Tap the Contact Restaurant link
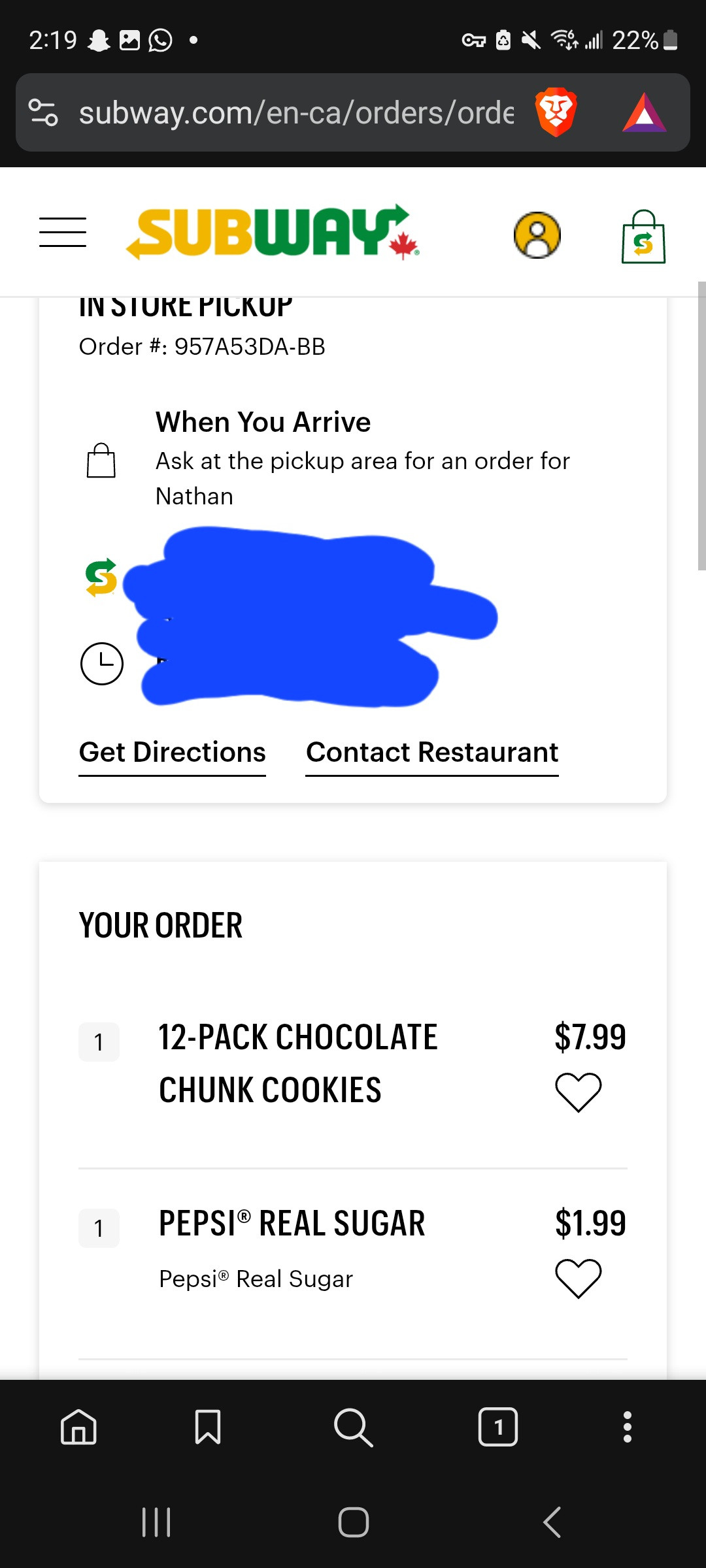The image size is (706, 1568). pos(432,753)
